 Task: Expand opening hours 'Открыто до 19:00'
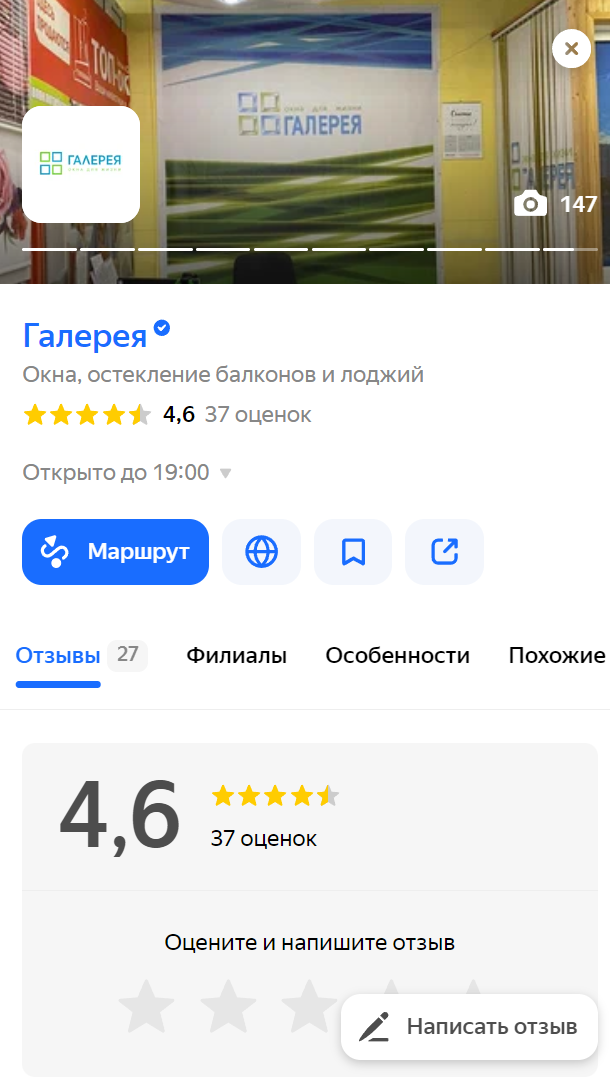127,473
